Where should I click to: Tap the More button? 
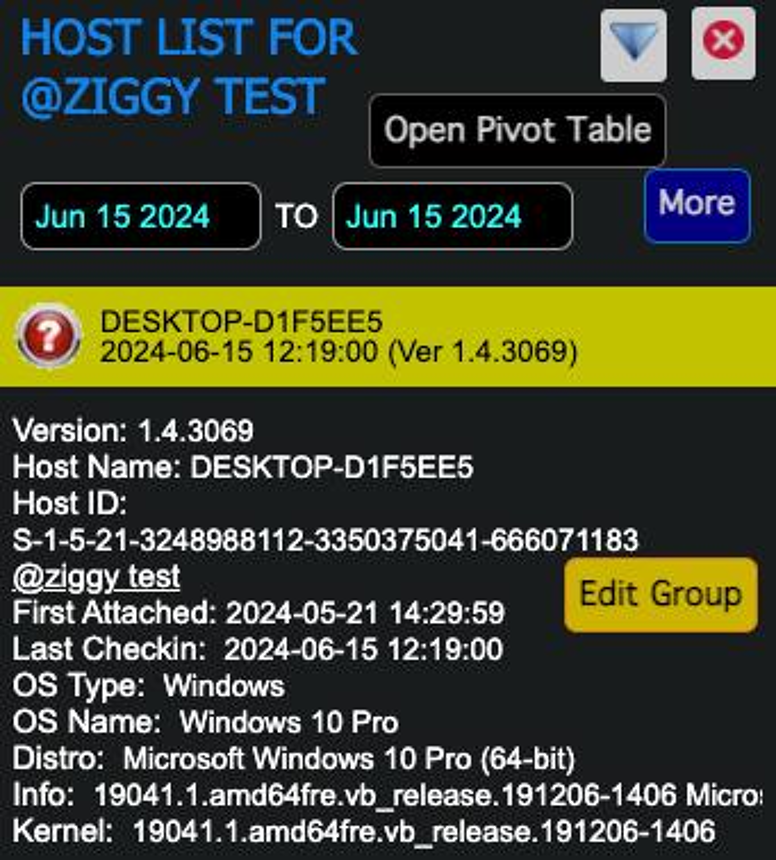(x=696, y=205)
